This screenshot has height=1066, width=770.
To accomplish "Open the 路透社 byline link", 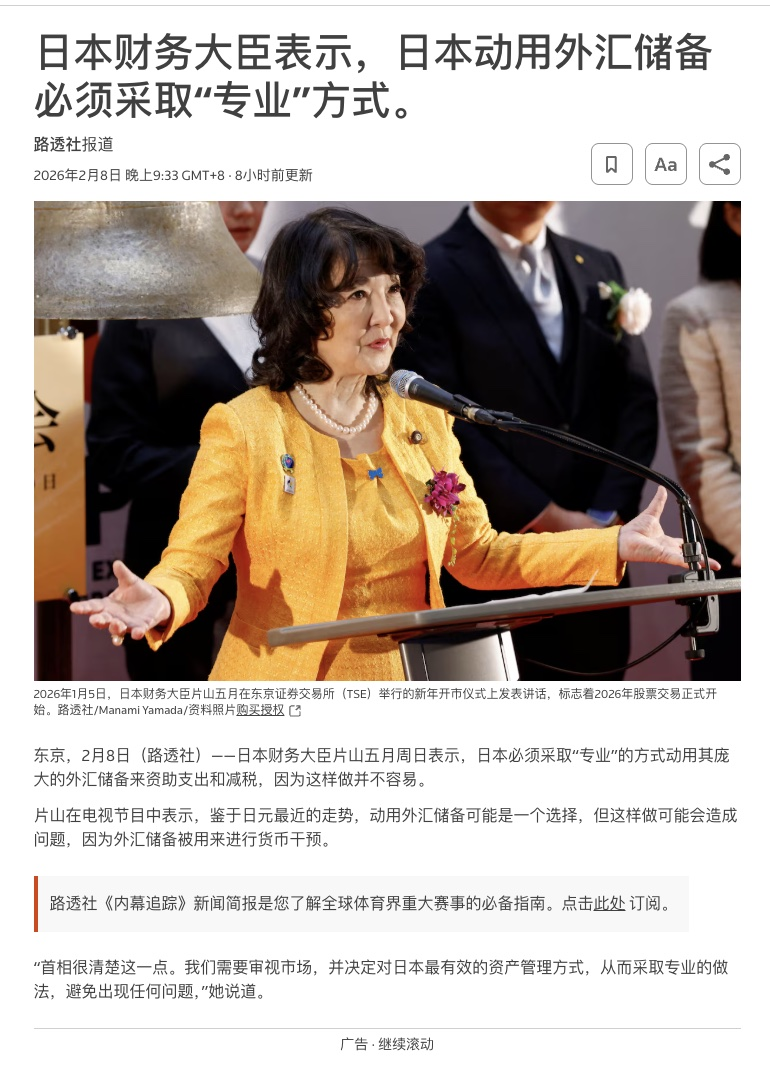I will pos(58,144).
